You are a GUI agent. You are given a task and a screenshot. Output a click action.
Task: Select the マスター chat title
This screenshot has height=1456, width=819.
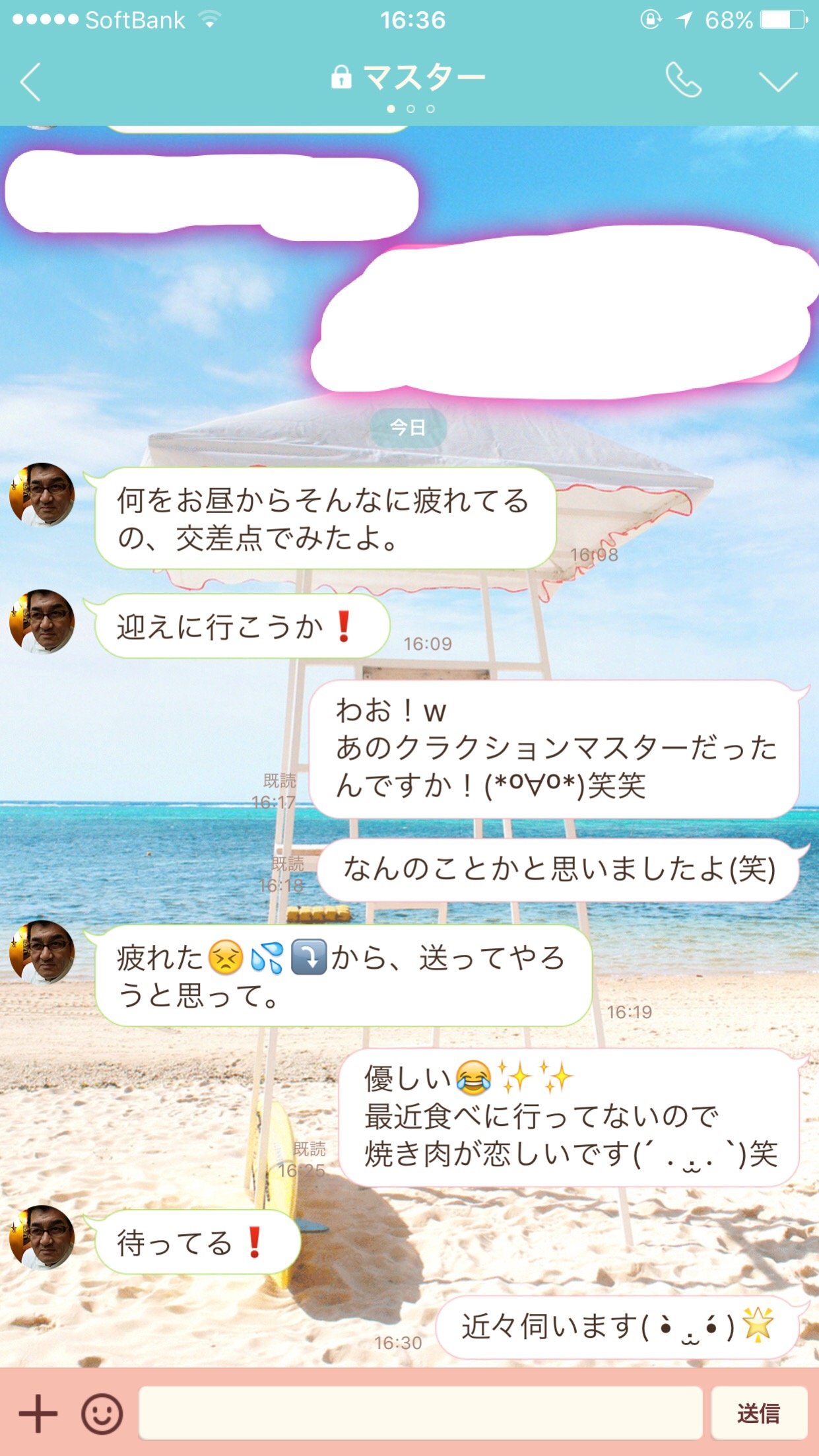pos(426,77)
